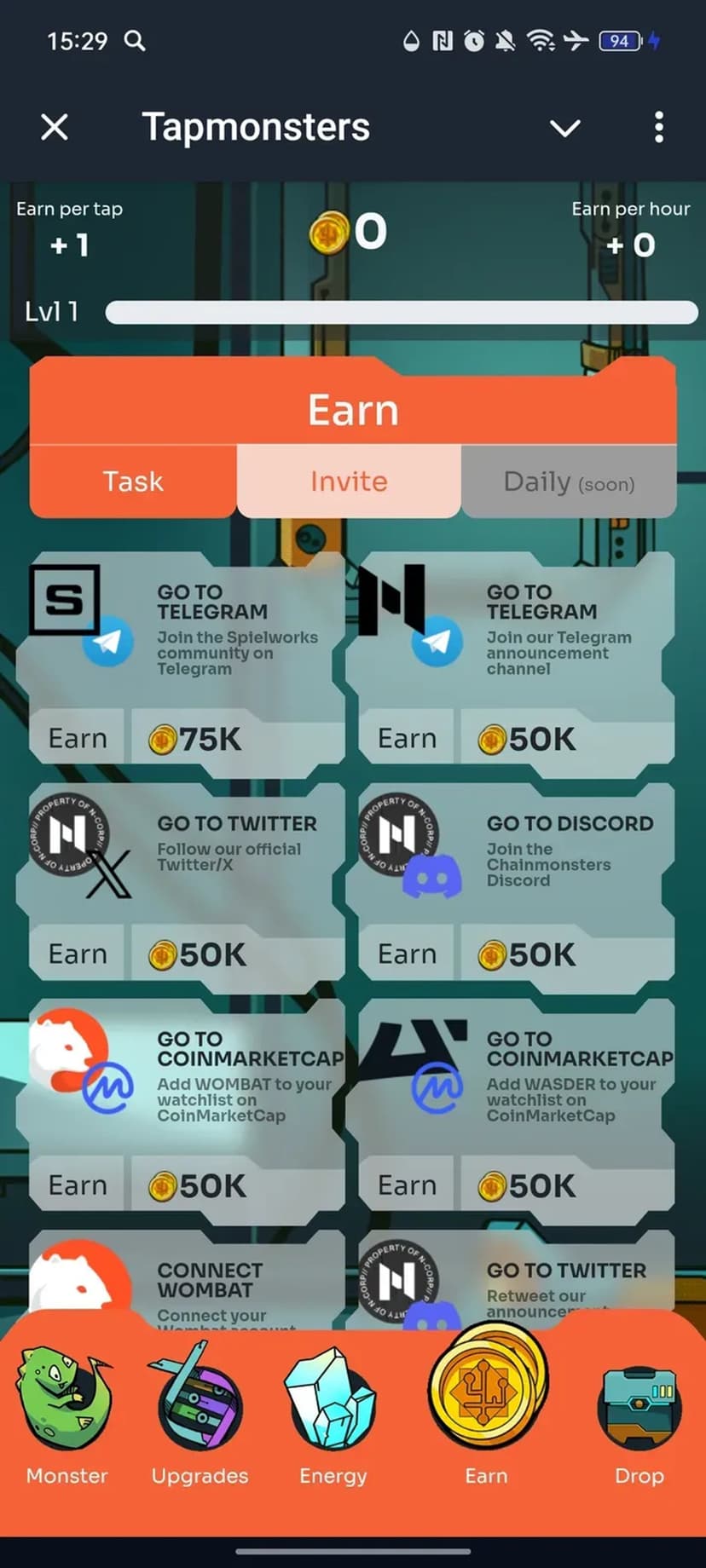Open the three-dot overflow menu
Viewport: 706px width, 1568px height.
click(x=658, y=128)
